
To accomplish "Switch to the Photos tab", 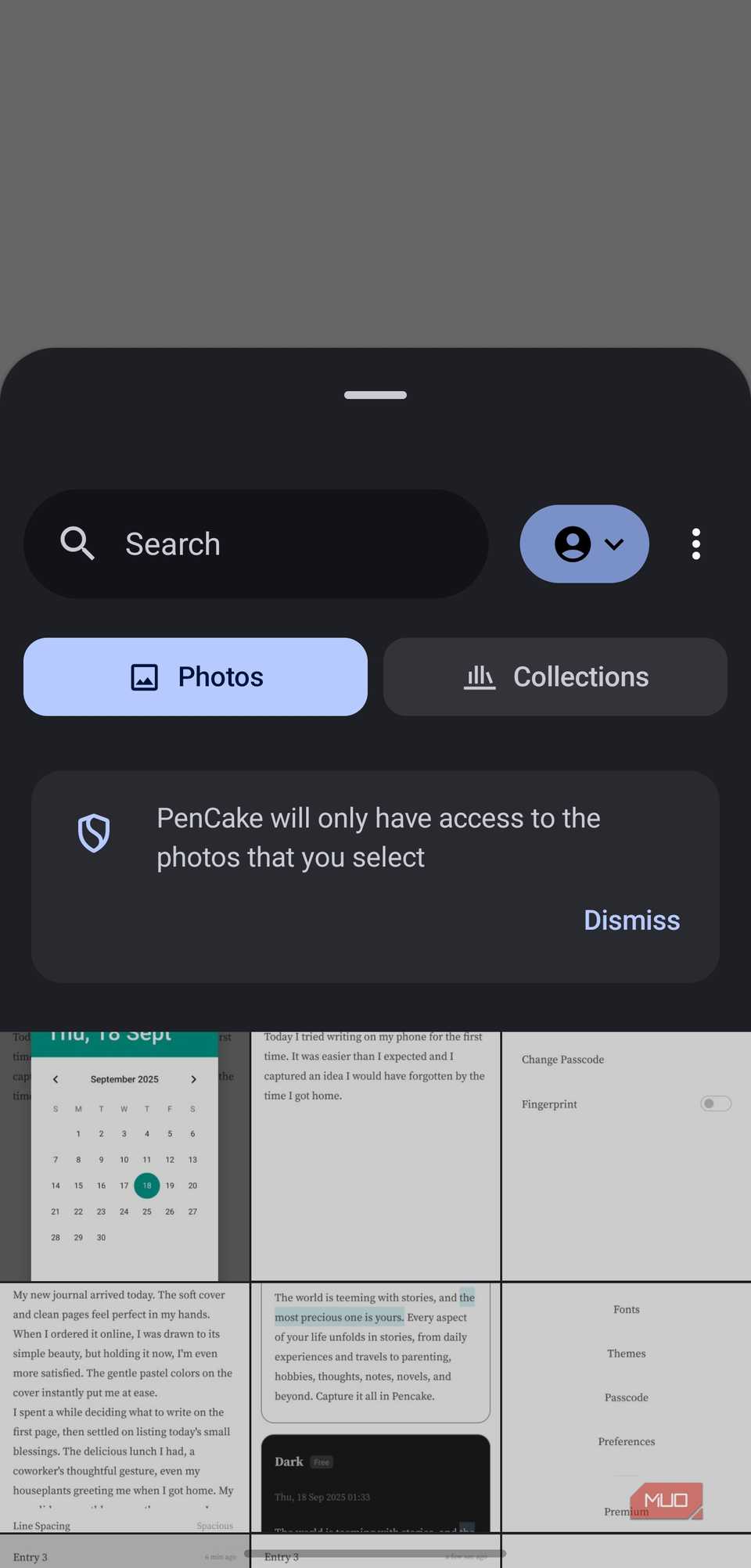I will pos(196,677).
